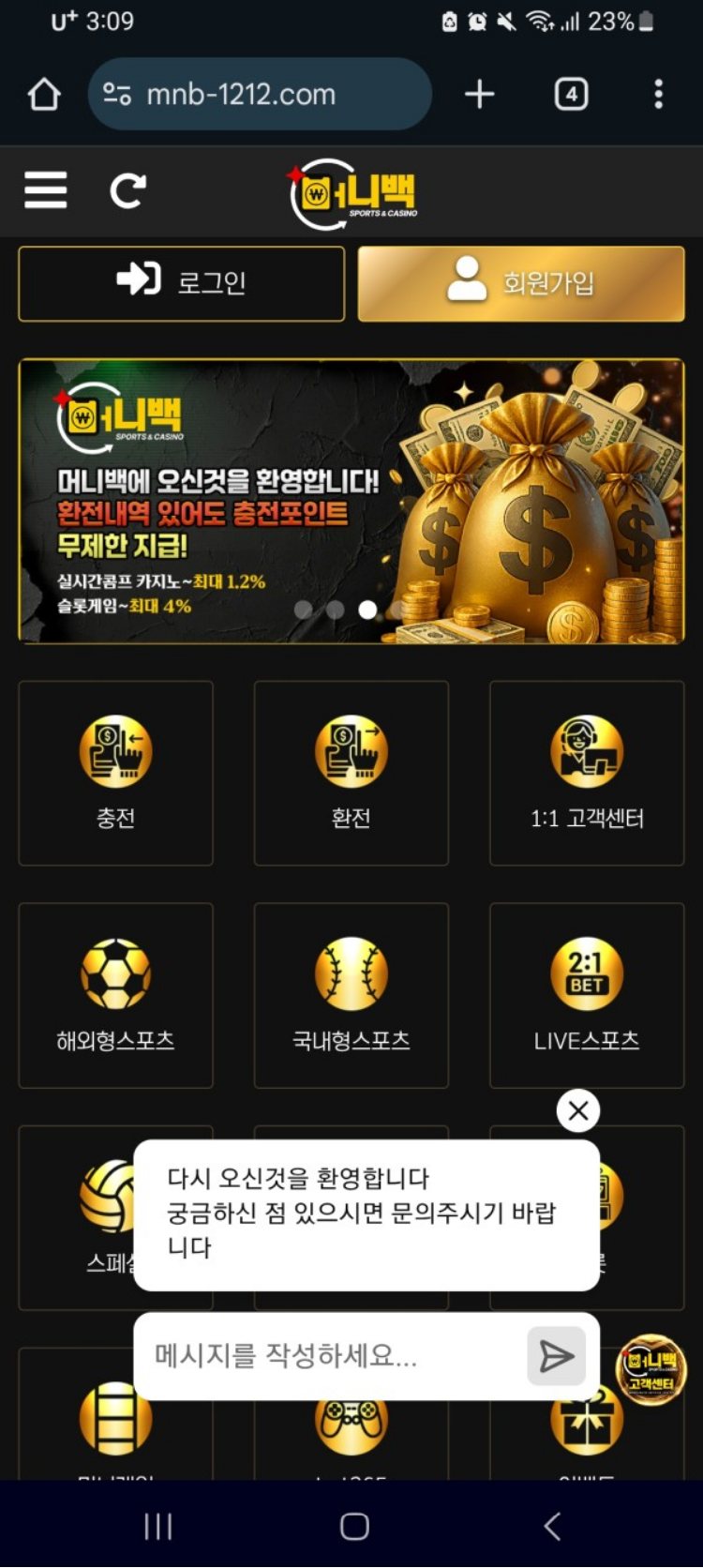Tap the 로그인 button
This screenshot has height=1568, width=703.
coord(182,283)
